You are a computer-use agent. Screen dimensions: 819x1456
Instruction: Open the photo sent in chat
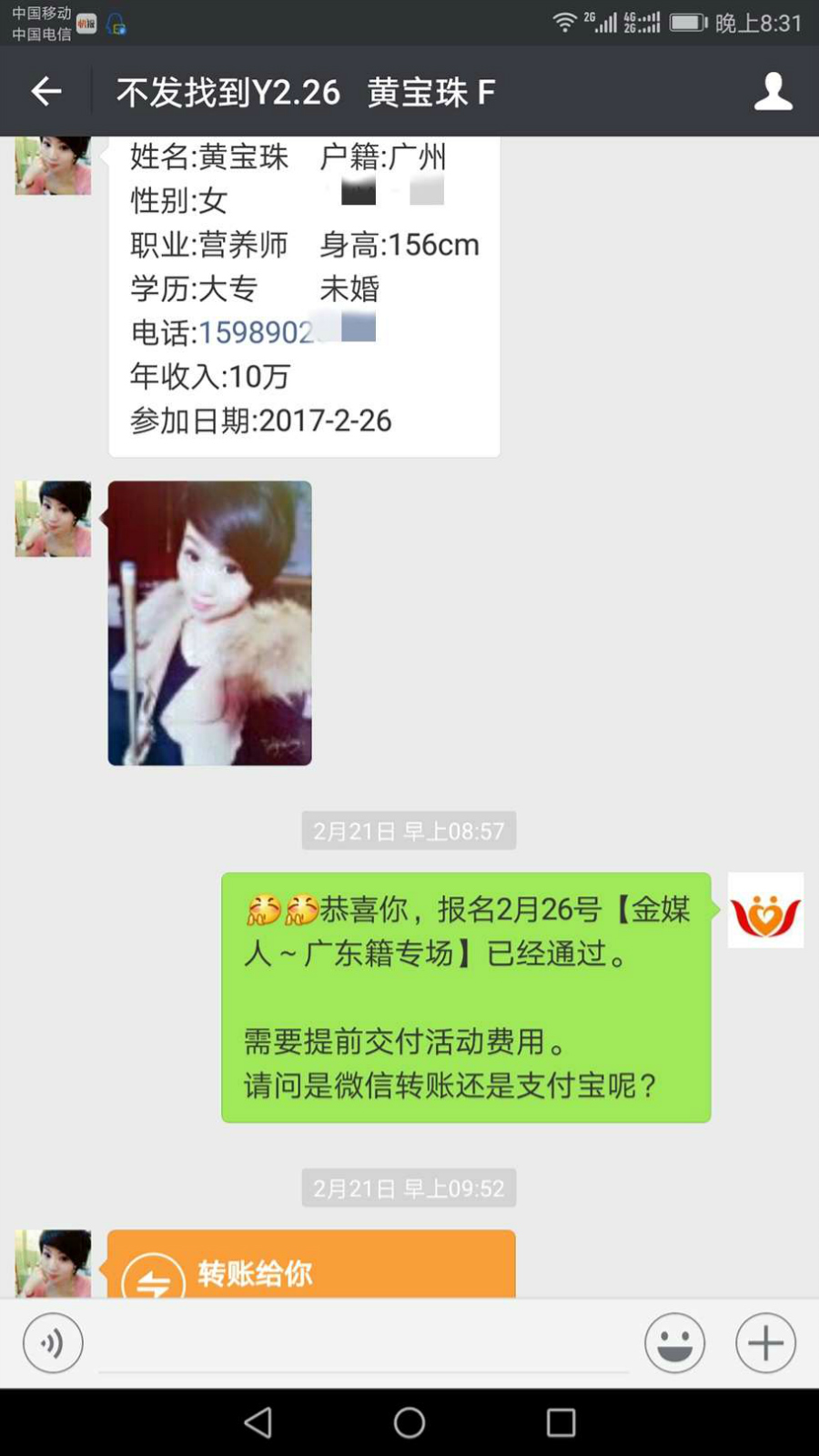click(209, 622)
